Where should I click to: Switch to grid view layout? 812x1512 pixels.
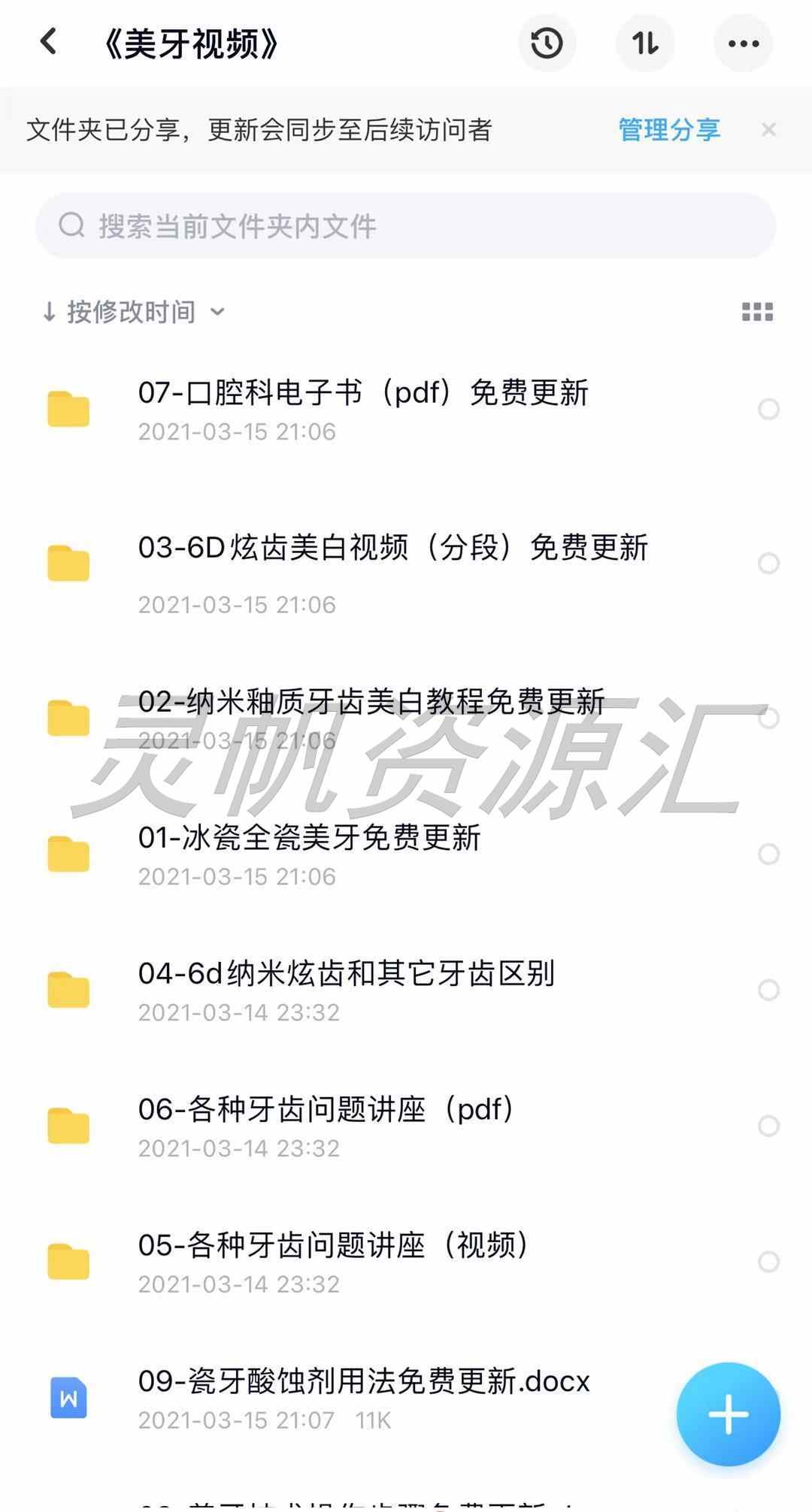757,311
